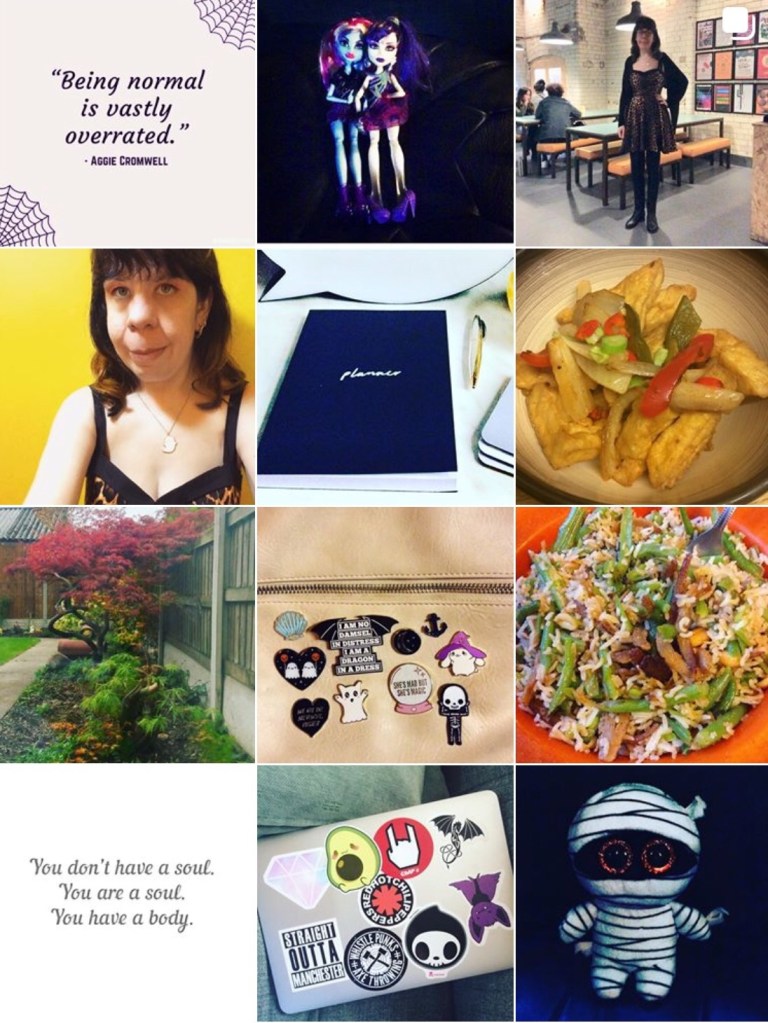
Task: Open the enamel pins on bag post
Action: [385, 635]
